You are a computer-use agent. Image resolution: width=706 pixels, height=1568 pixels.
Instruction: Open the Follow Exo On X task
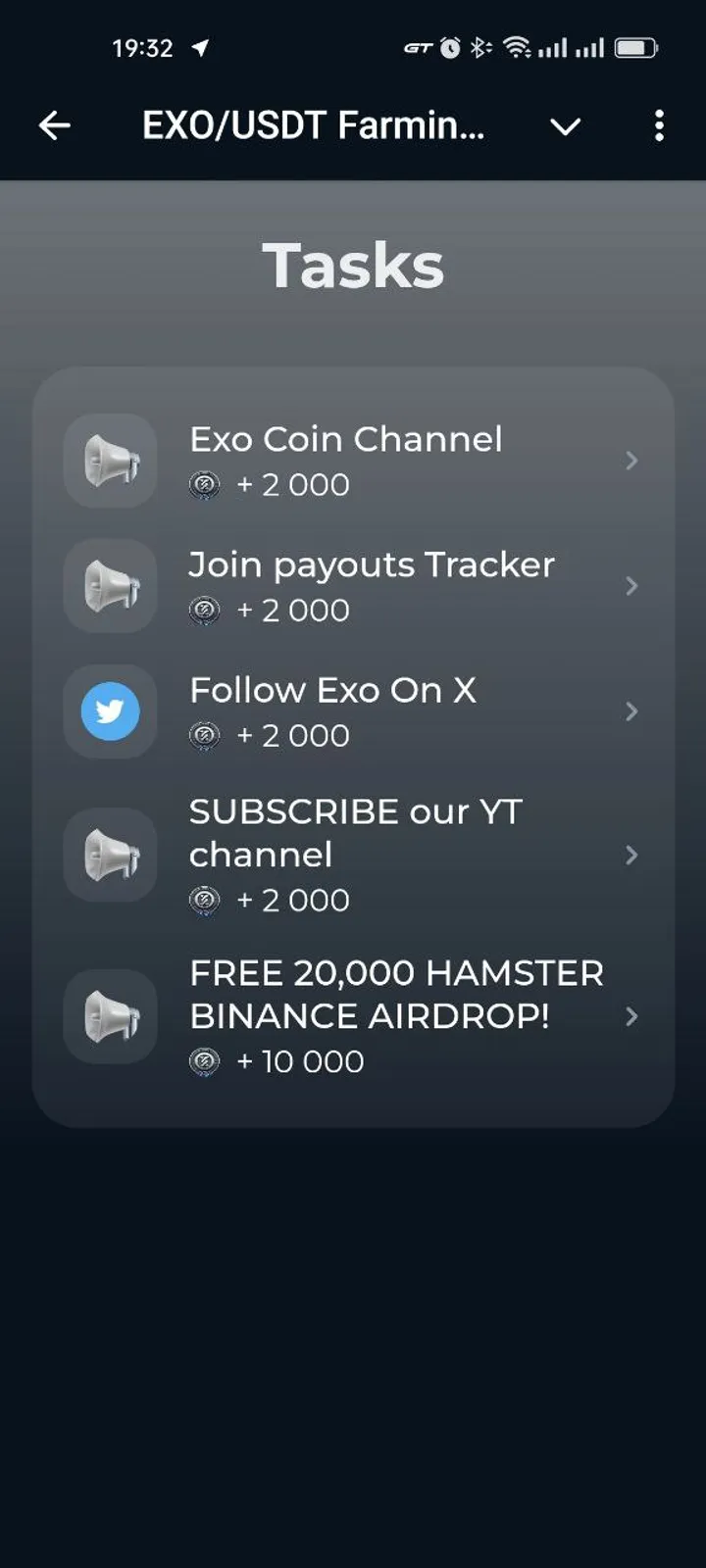tap(333, 690)
